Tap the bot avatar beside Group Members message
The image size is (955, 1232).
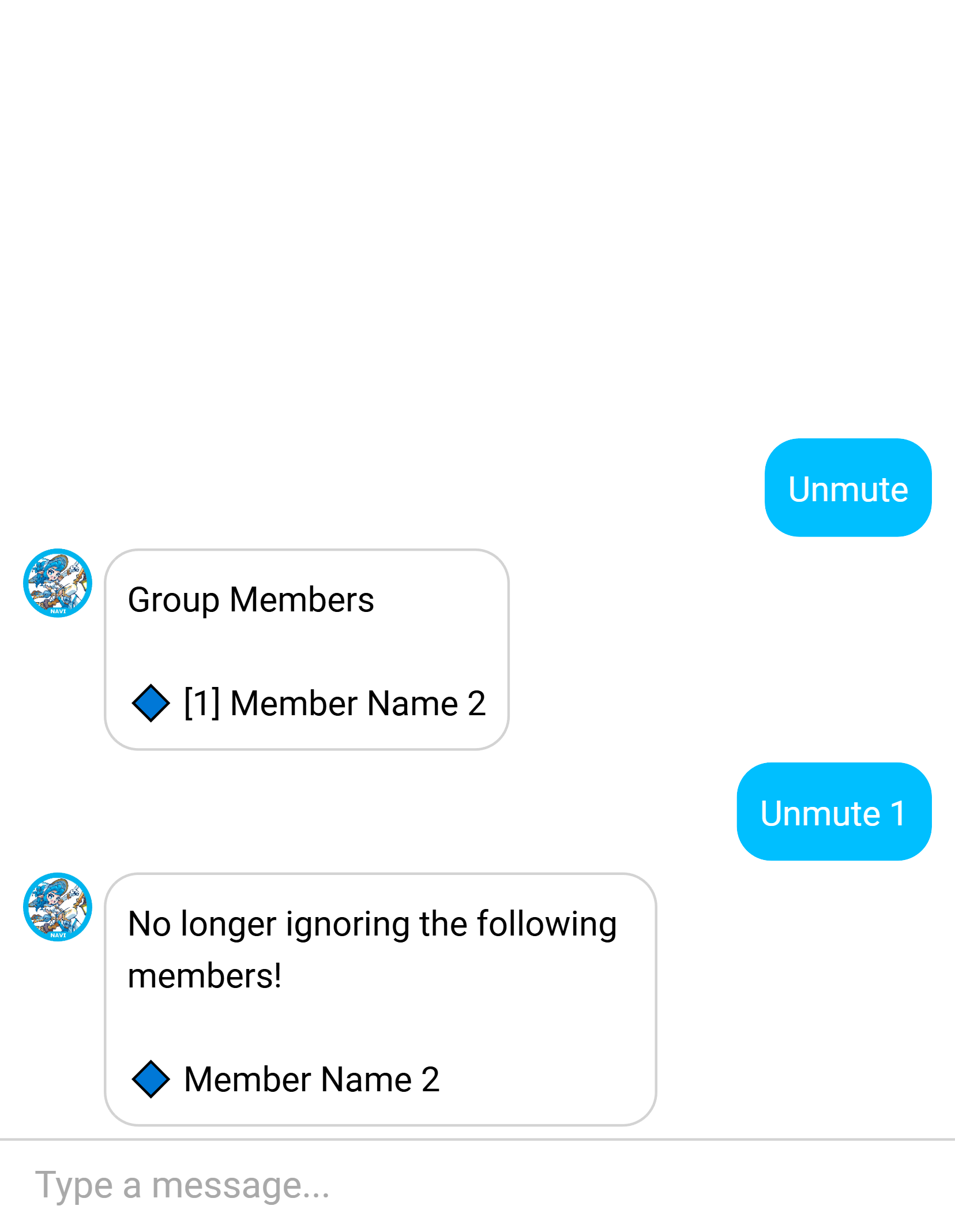tap(58, 583)
